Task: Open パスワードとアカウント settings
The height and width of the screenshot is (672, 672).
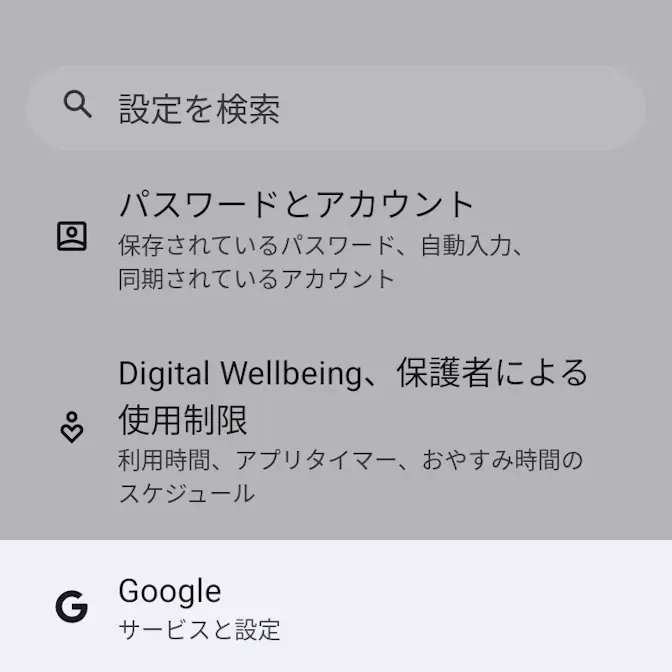Action: tap(336, 241)
